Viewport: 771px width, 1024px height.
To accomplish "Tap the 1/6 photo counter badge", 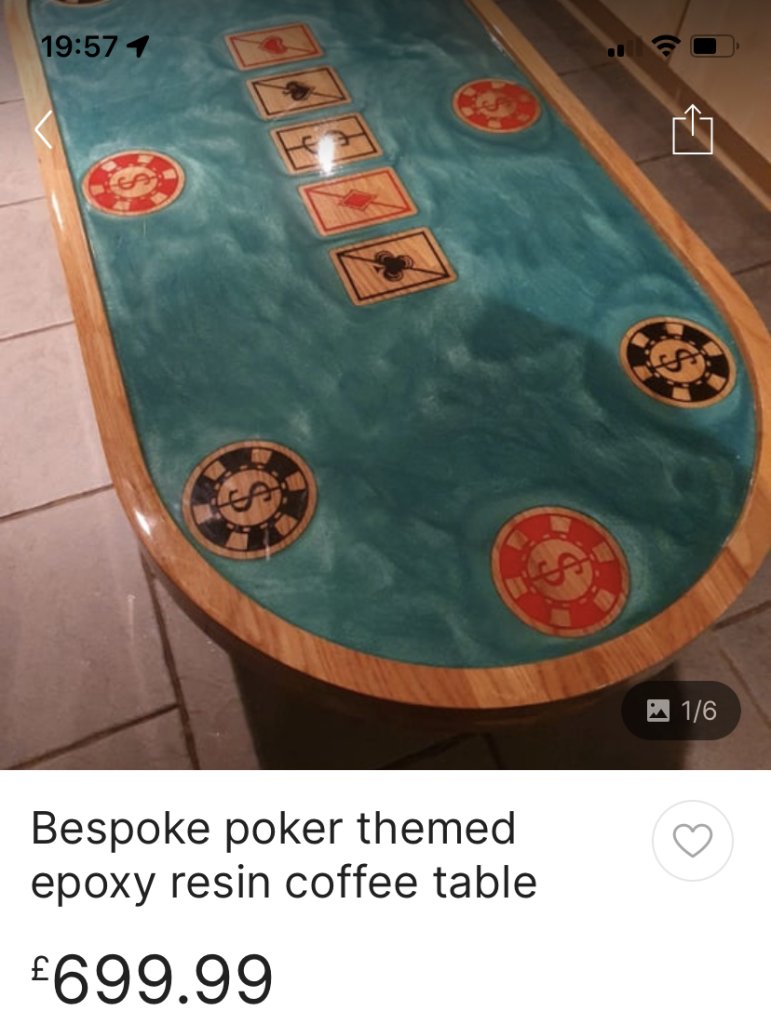I will (681, 711).
